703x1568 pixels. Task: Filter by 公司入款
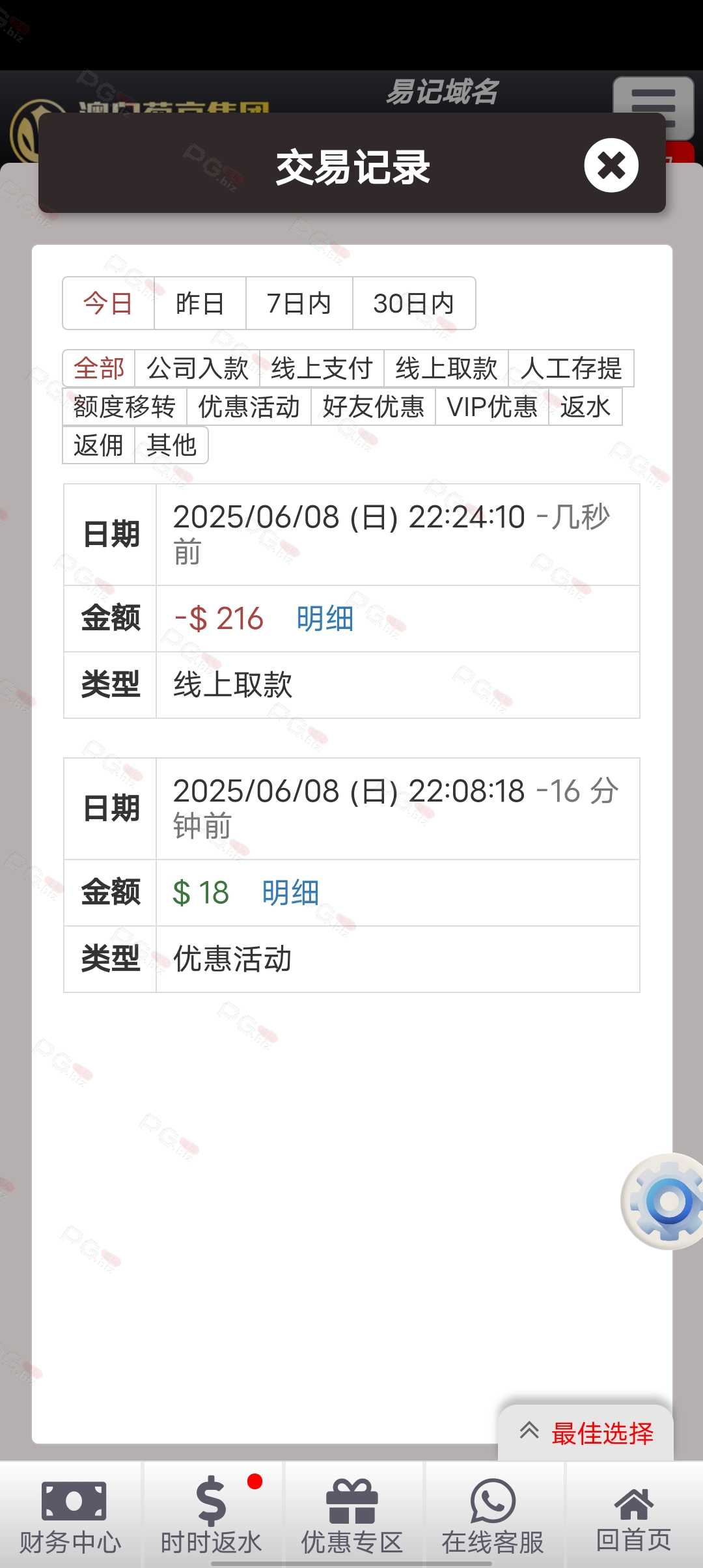tap(197, 369)
